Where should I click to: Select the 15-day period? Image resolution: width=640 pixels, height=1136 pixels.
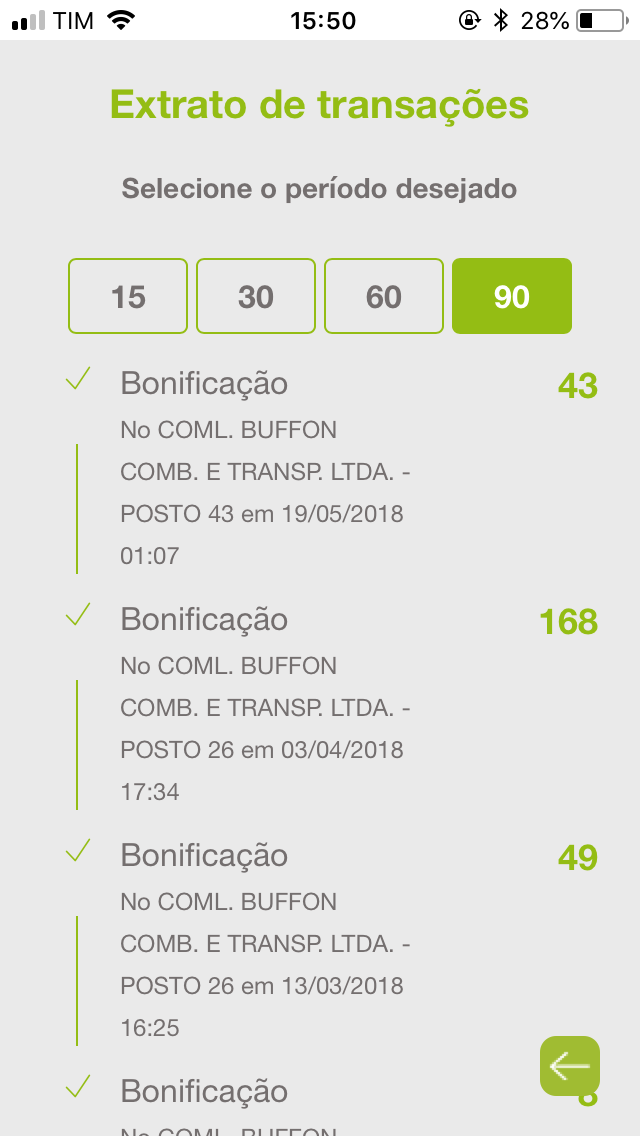128,296
